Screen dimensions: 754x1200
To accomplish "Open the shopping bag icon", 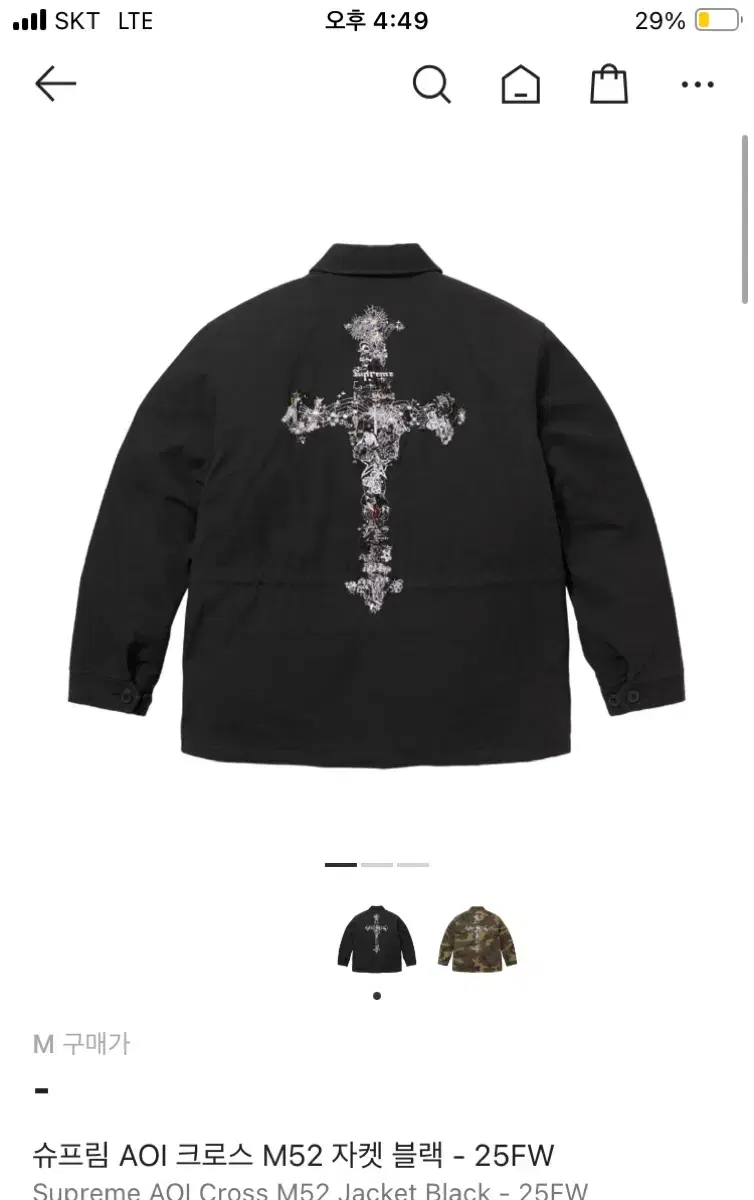I will (x=608, y=84).
